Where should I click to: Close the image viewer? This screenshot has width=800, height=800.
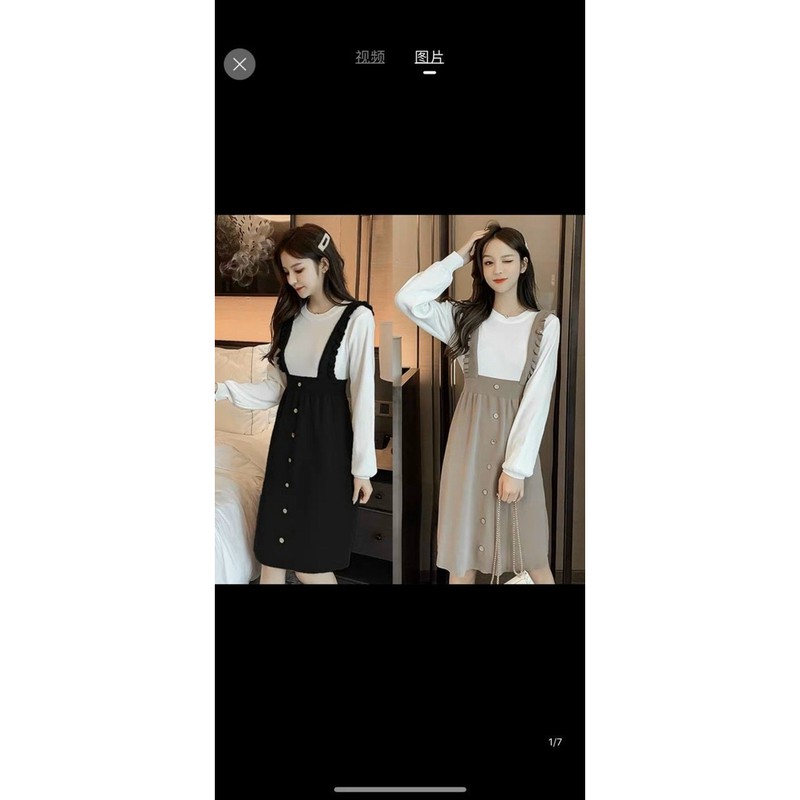click(239, 64)
